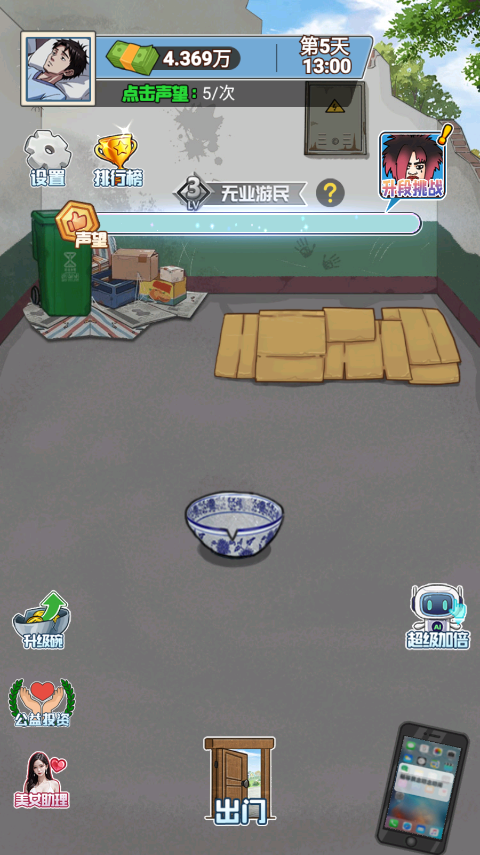The height and width of the screenshot is (855, 480).
Task: Open the smartphone in the corner
Action: (423, 788)
